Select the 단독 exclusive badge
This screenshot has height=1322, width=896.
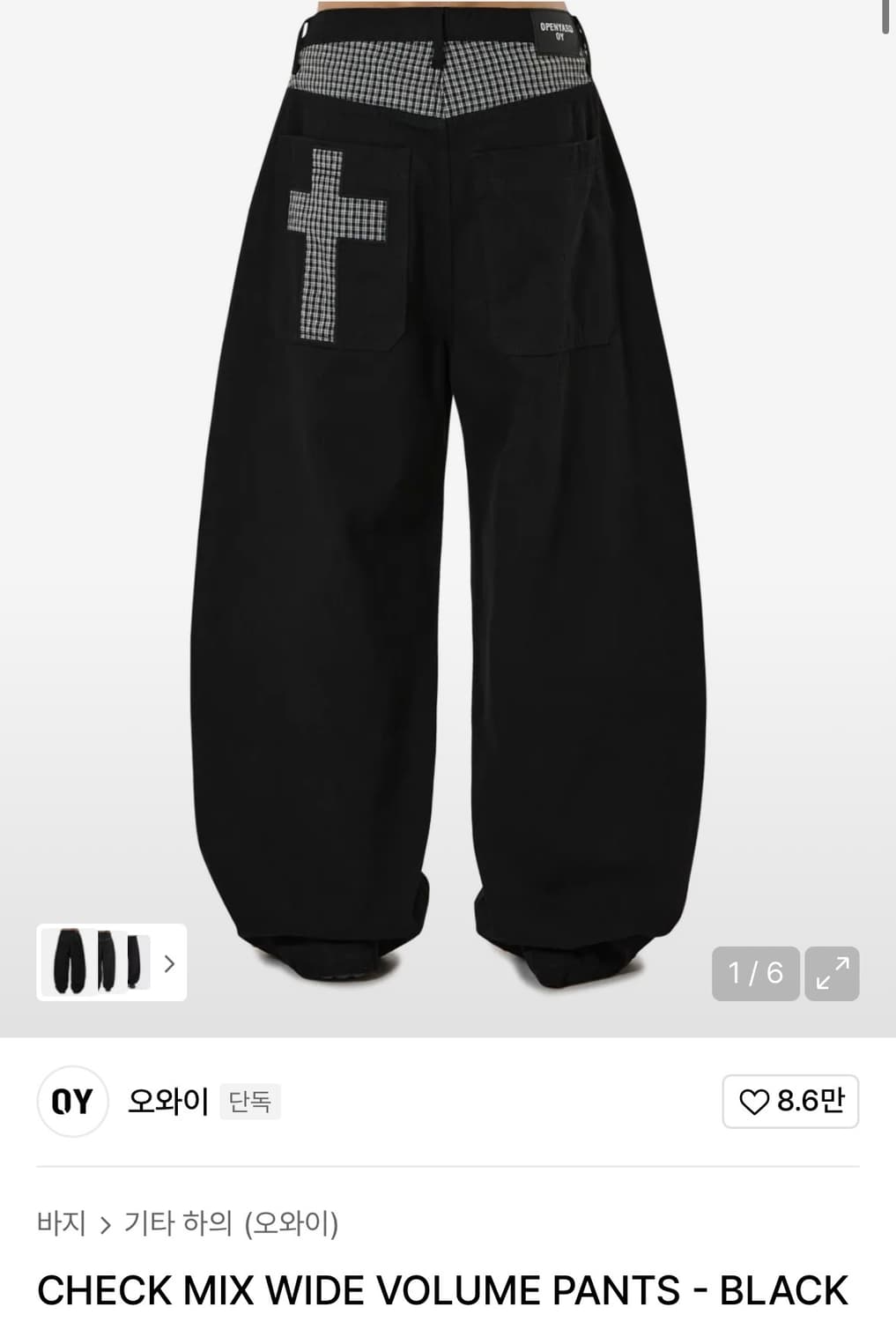tap(249, 1102)
